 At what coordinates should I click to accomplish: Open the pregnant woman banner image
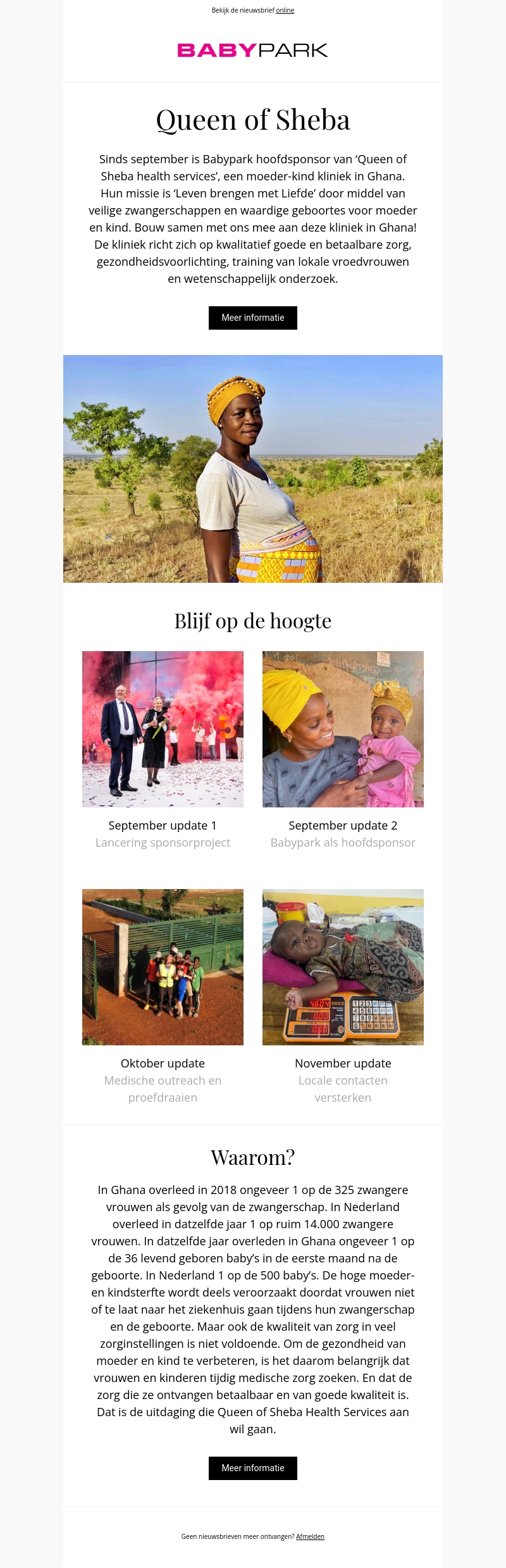253,468
